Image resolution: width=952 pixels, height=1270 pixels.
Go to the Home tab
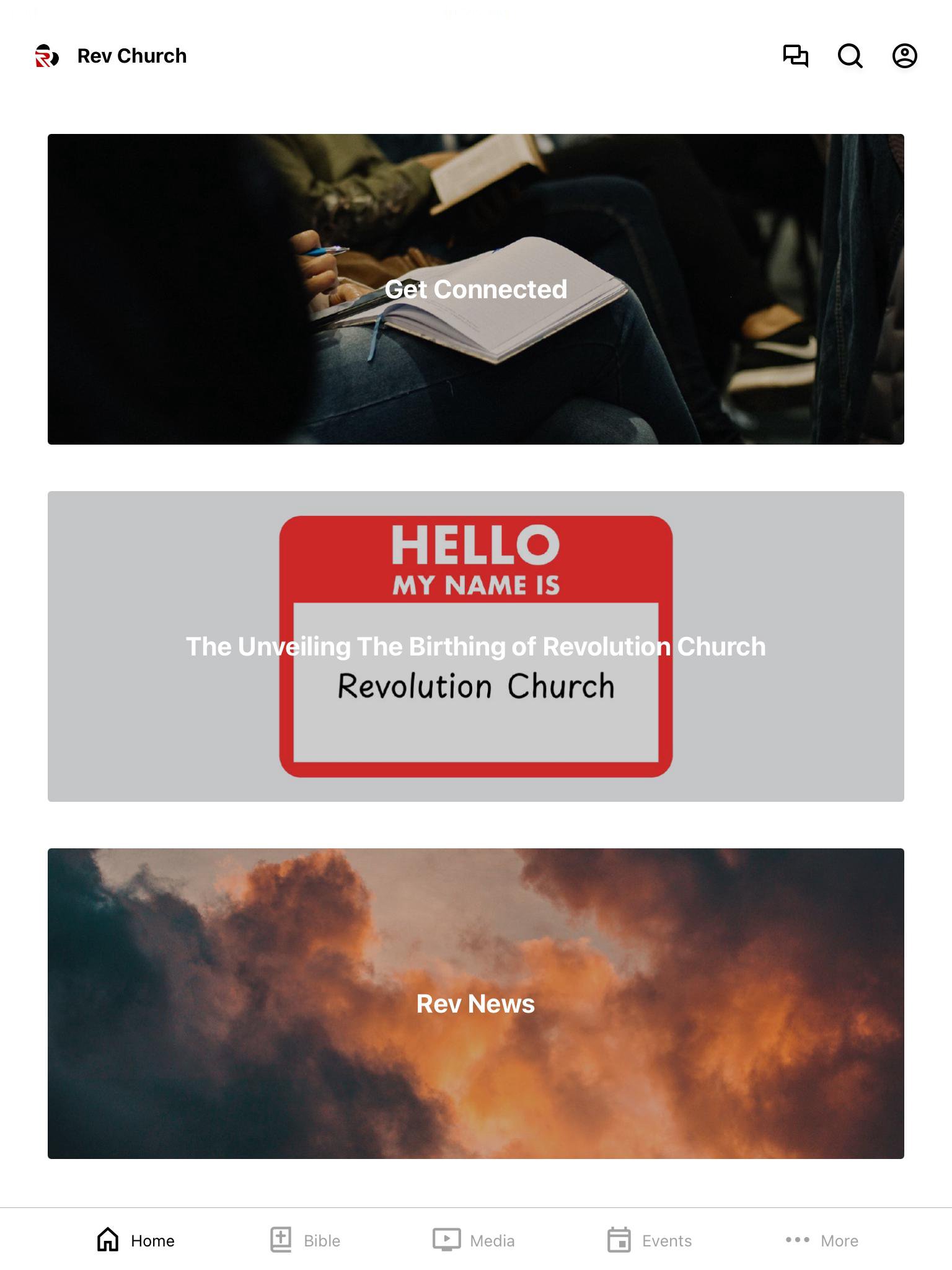(x=136, y=1240)
